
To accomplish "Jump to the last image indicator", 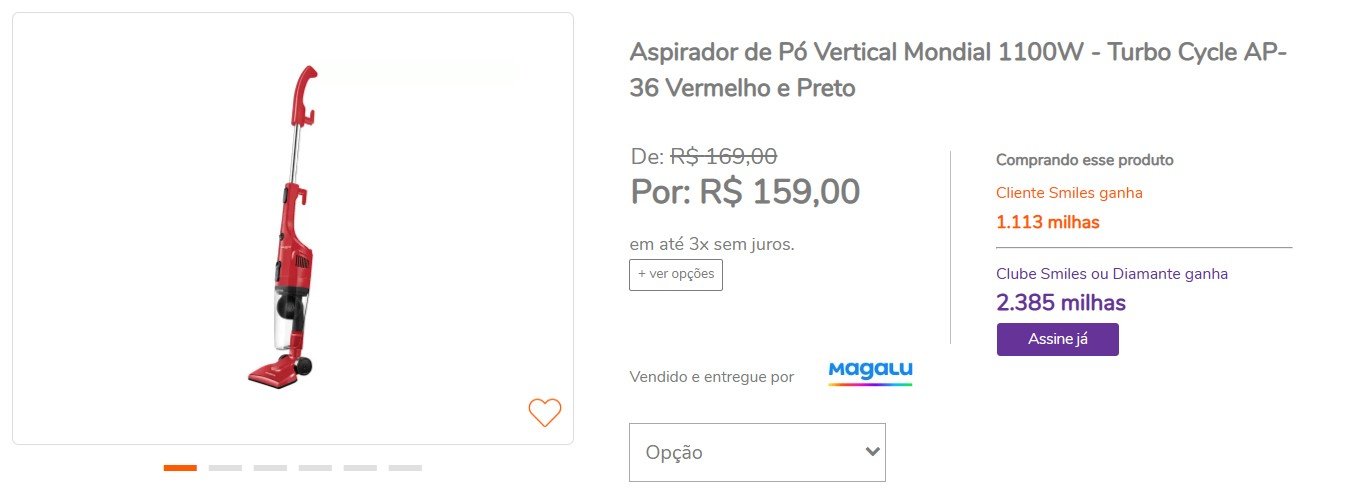I will [x=405, y=468].
